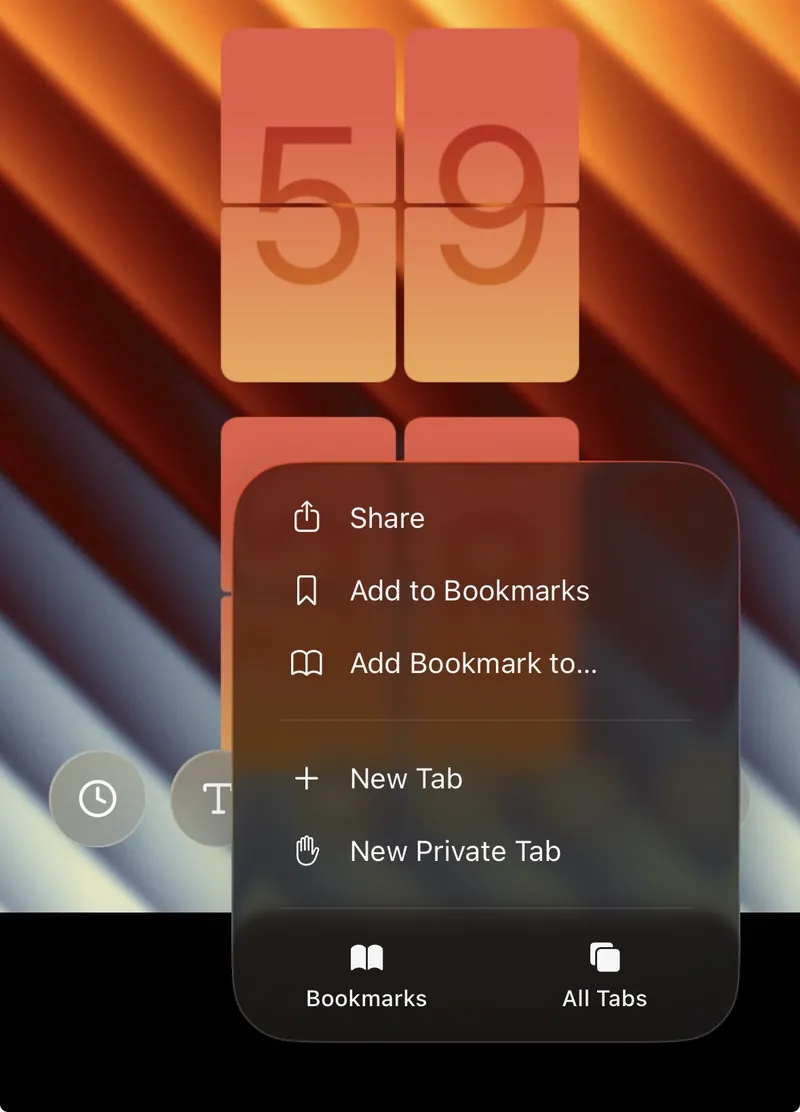Tap the bookmark icon beside Add to Bookmarks
Viewport: 800px width, 1112px height.
306,590
